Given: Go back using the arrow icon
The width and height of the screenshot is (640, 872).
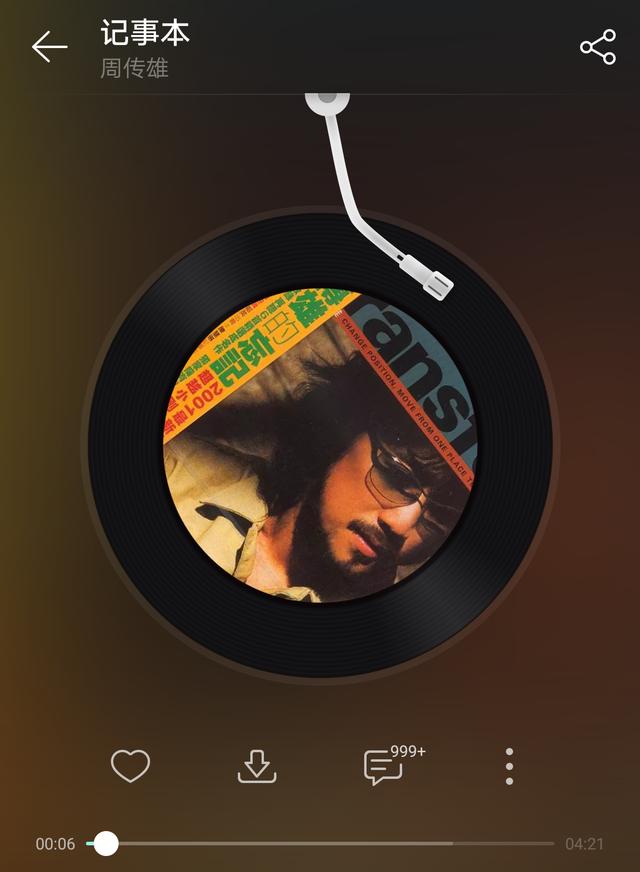Looking at the screenshot, I should pyautogui.click(x=49, y=47).
